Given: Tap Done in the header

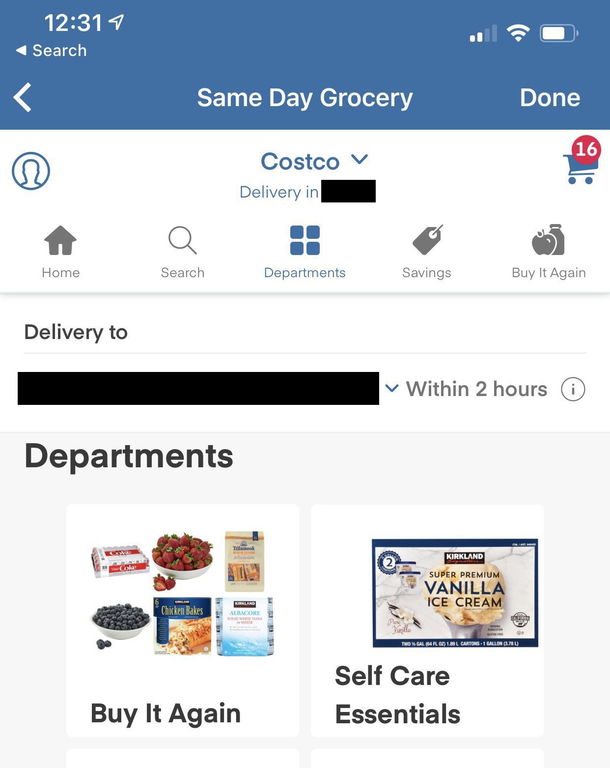Looking at the screenshot, I should click(x=549, y=97).
